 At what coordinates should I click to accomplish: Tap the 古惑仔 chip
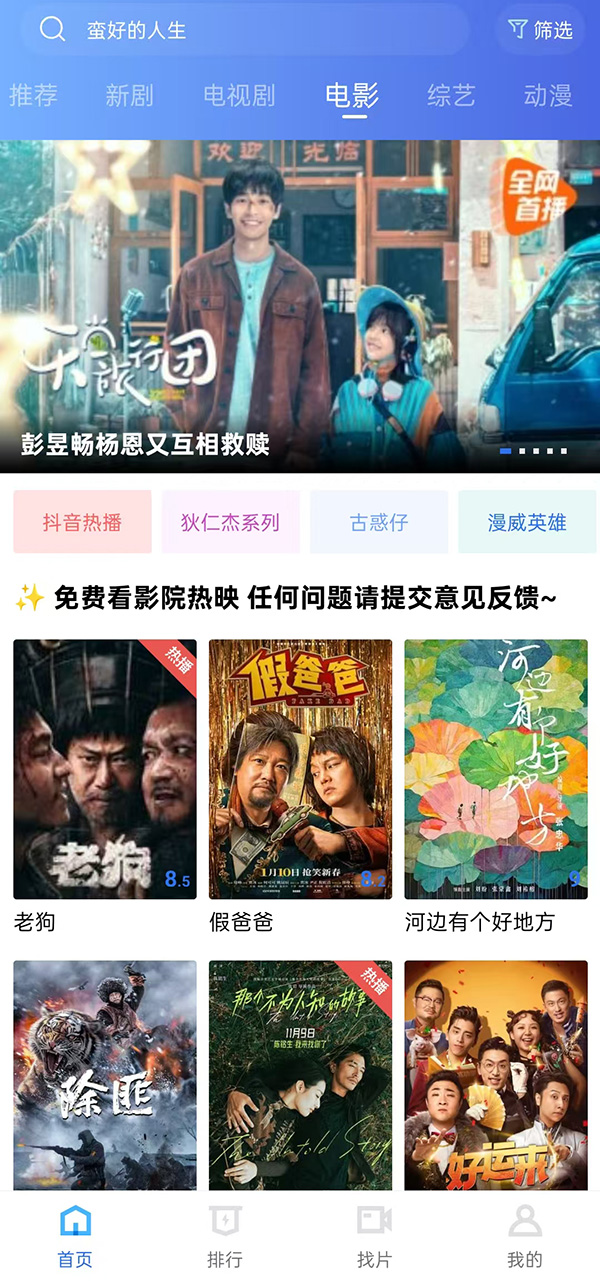point(379,522)
